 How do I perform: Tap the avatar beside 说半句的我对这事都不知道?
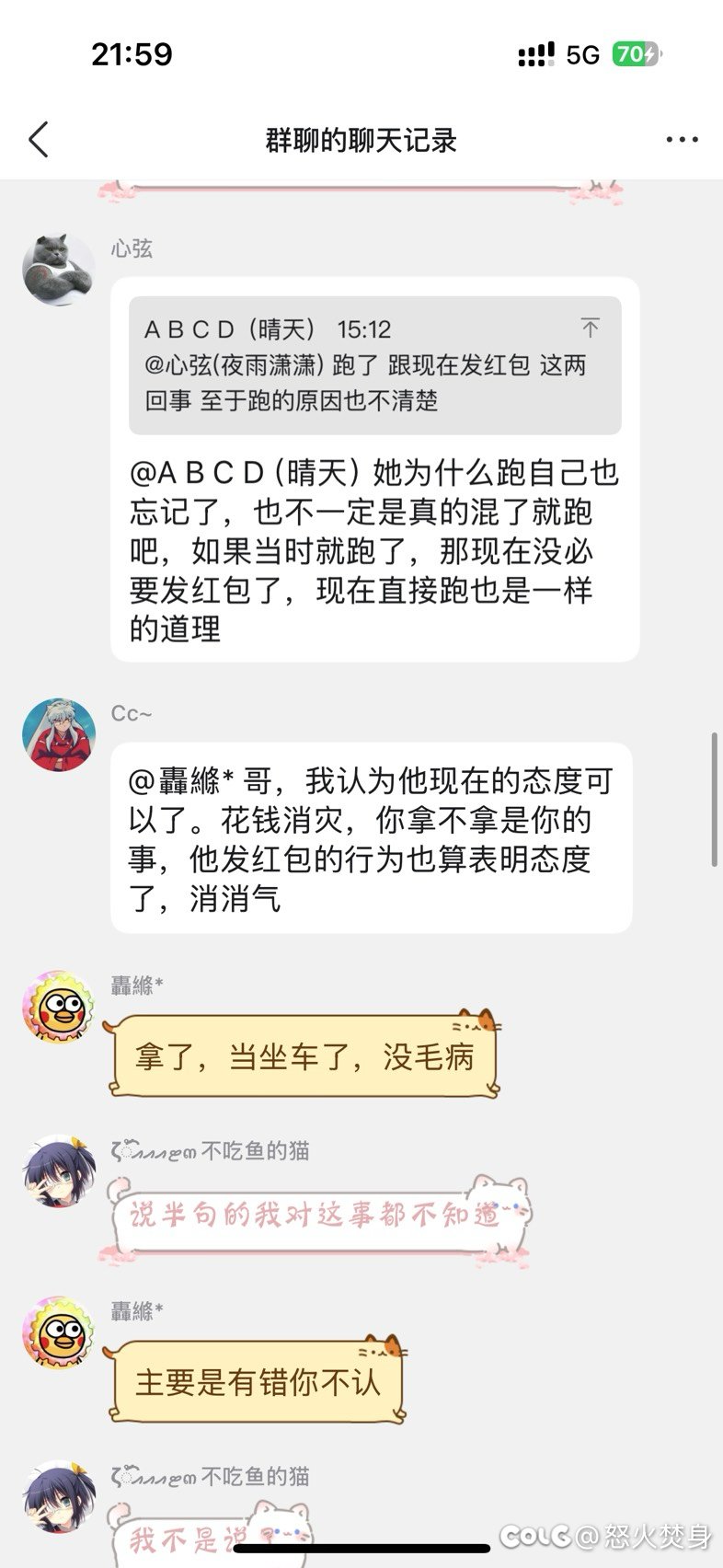59,1171
